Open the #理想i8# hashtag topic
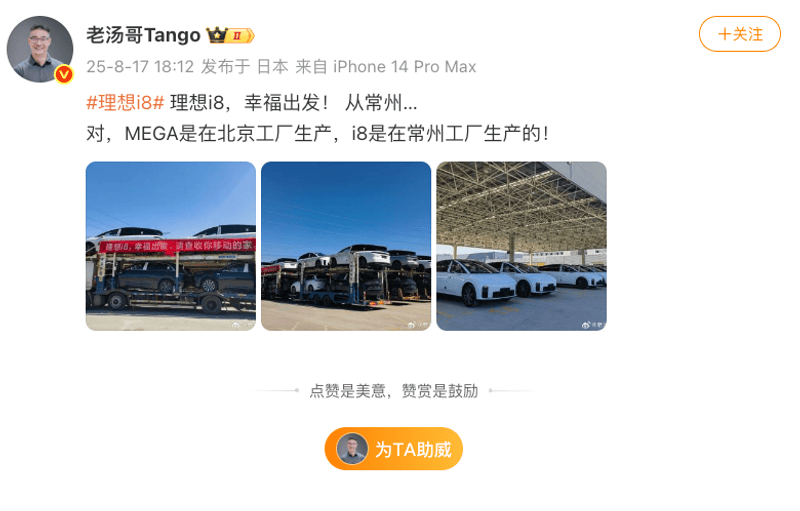 point(125,102)
